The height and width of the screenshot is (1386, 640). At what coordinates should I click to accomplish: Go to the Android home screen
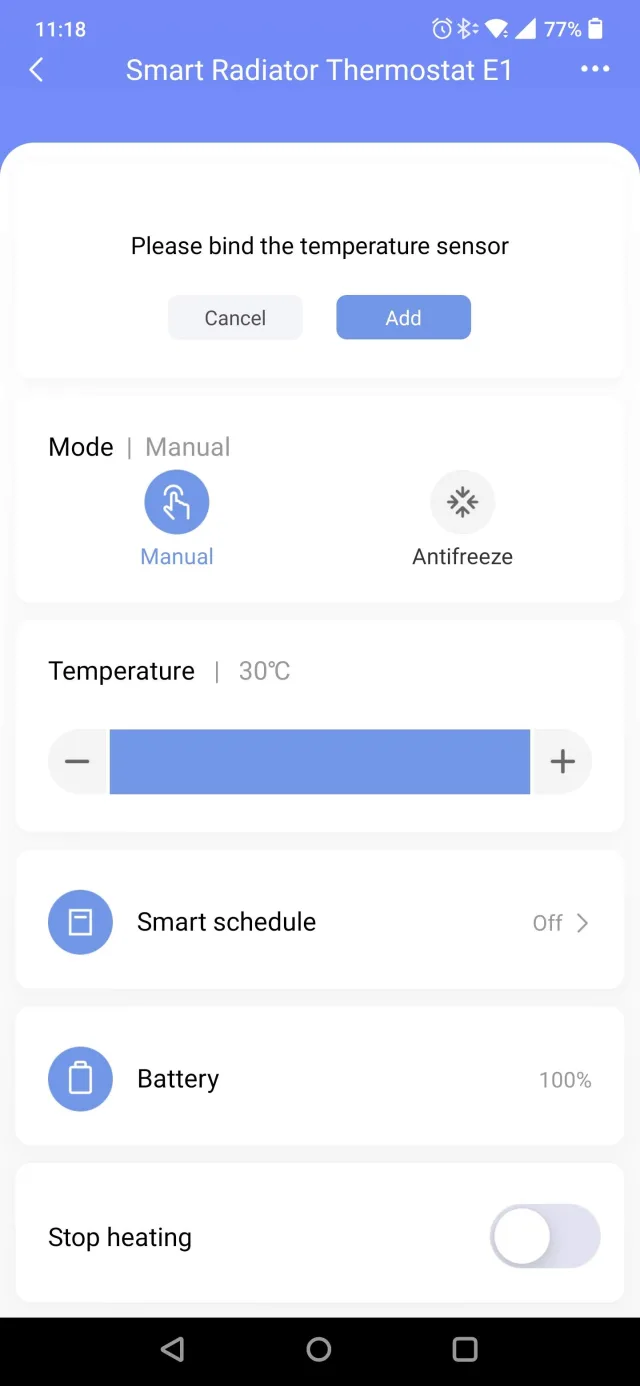coord(319,1350)
